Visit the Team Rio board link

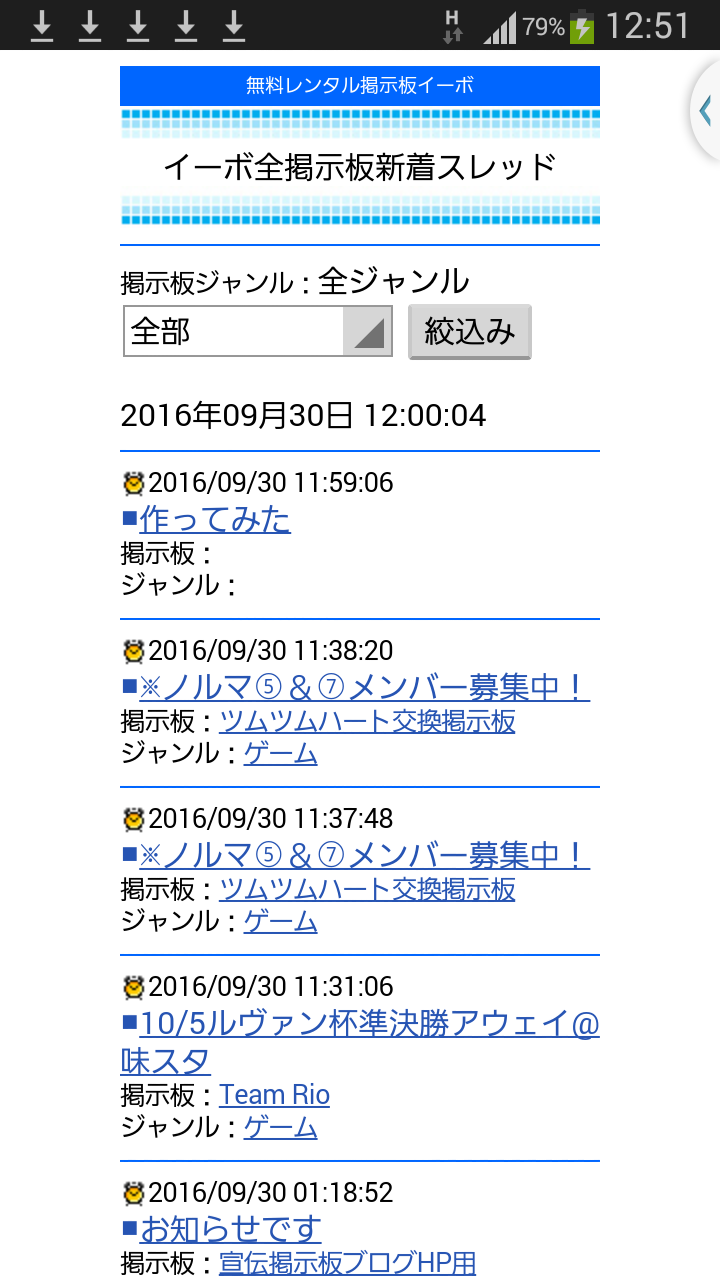[x=274, y=1095]
